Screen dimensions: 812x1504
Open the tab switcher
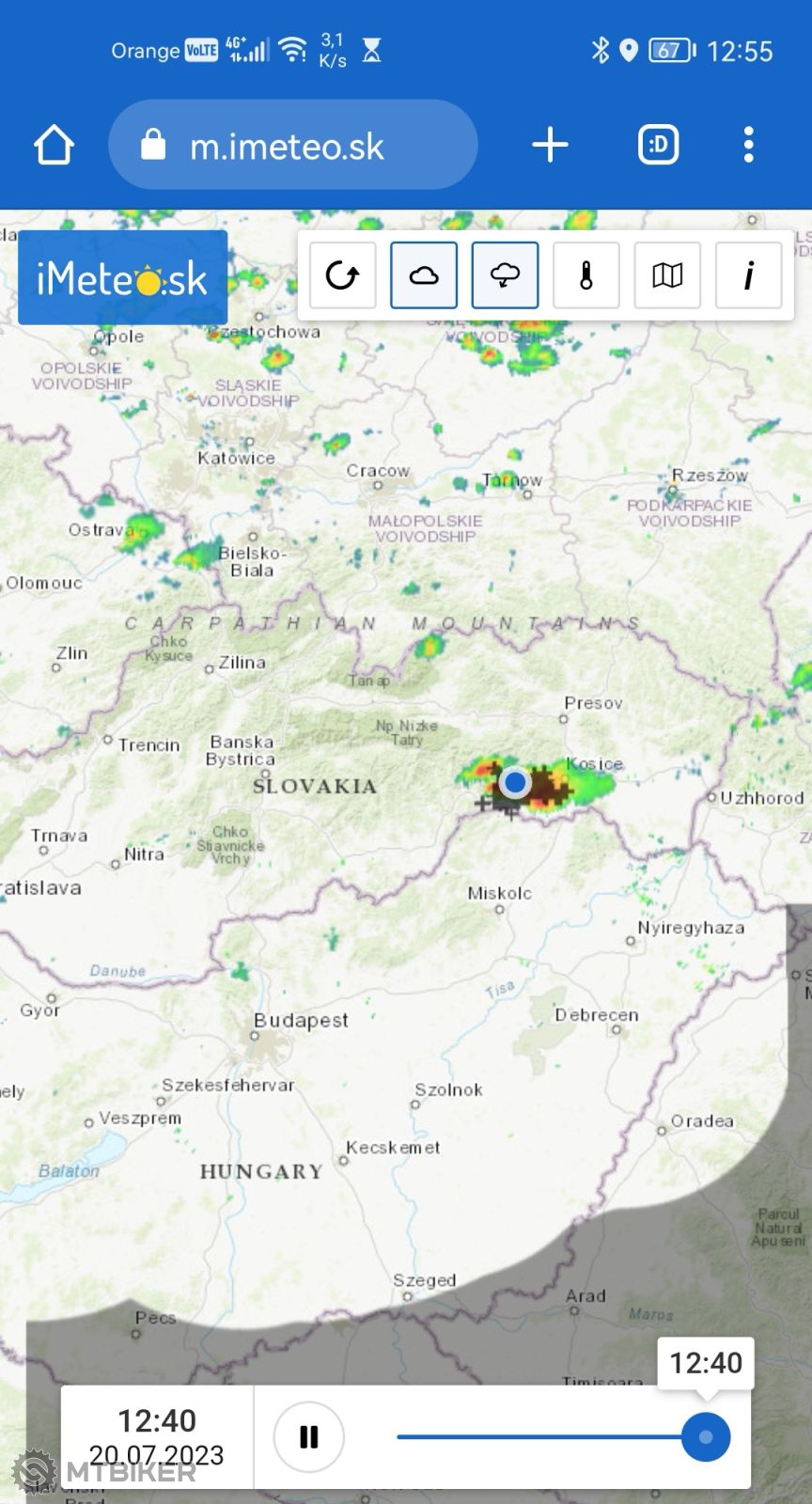tap(658, 145)
